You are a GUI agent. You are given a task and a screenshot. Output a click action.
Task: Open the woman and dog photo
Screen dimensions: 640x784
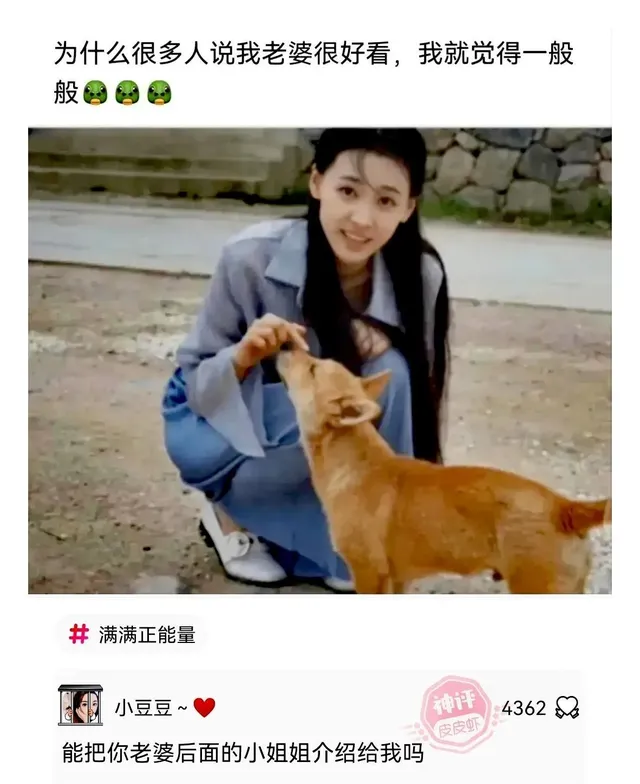[319, 360]
